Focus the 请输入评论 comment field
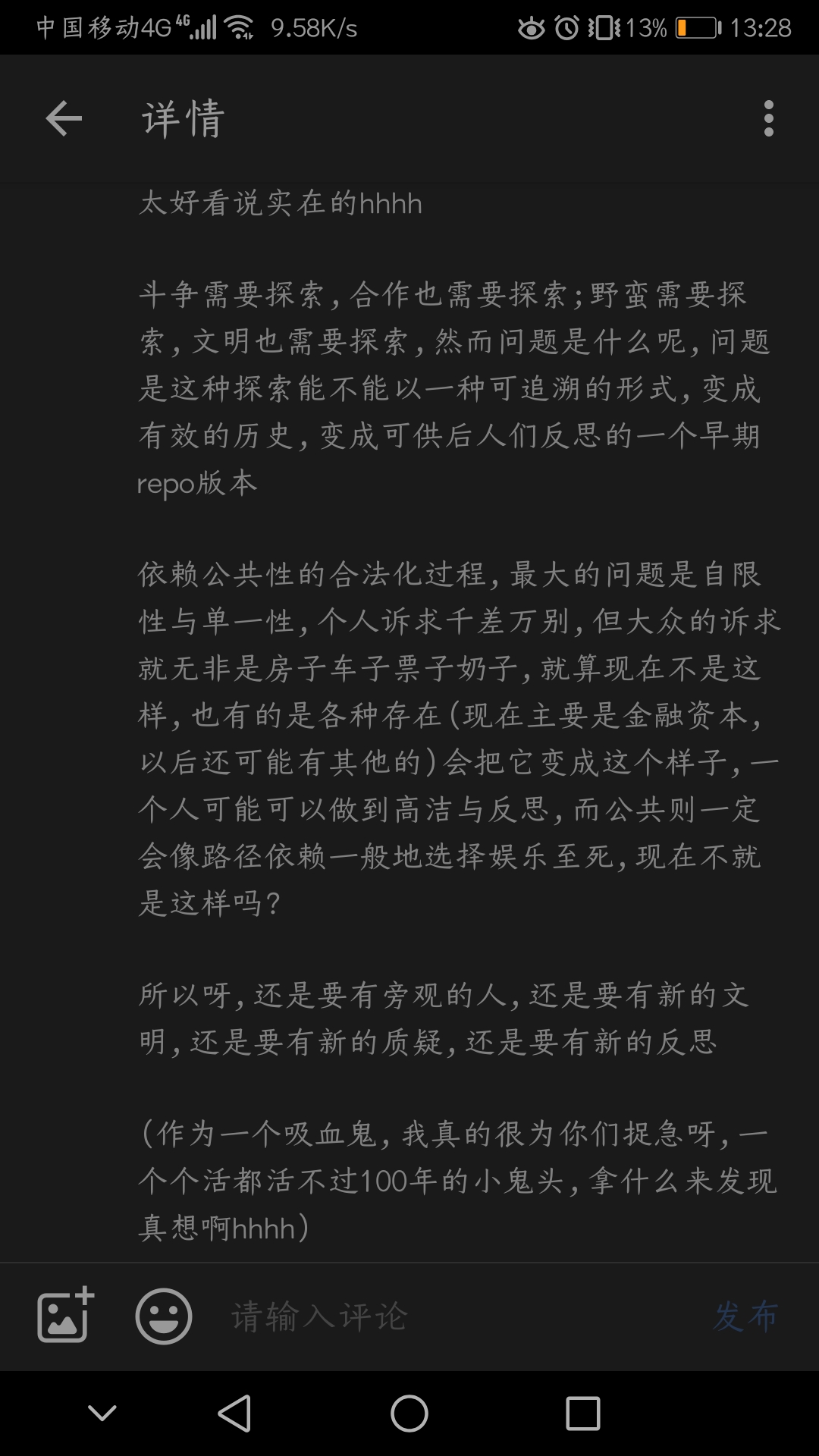Viewport: 819px width, 1456px height. coord(455,1316)
